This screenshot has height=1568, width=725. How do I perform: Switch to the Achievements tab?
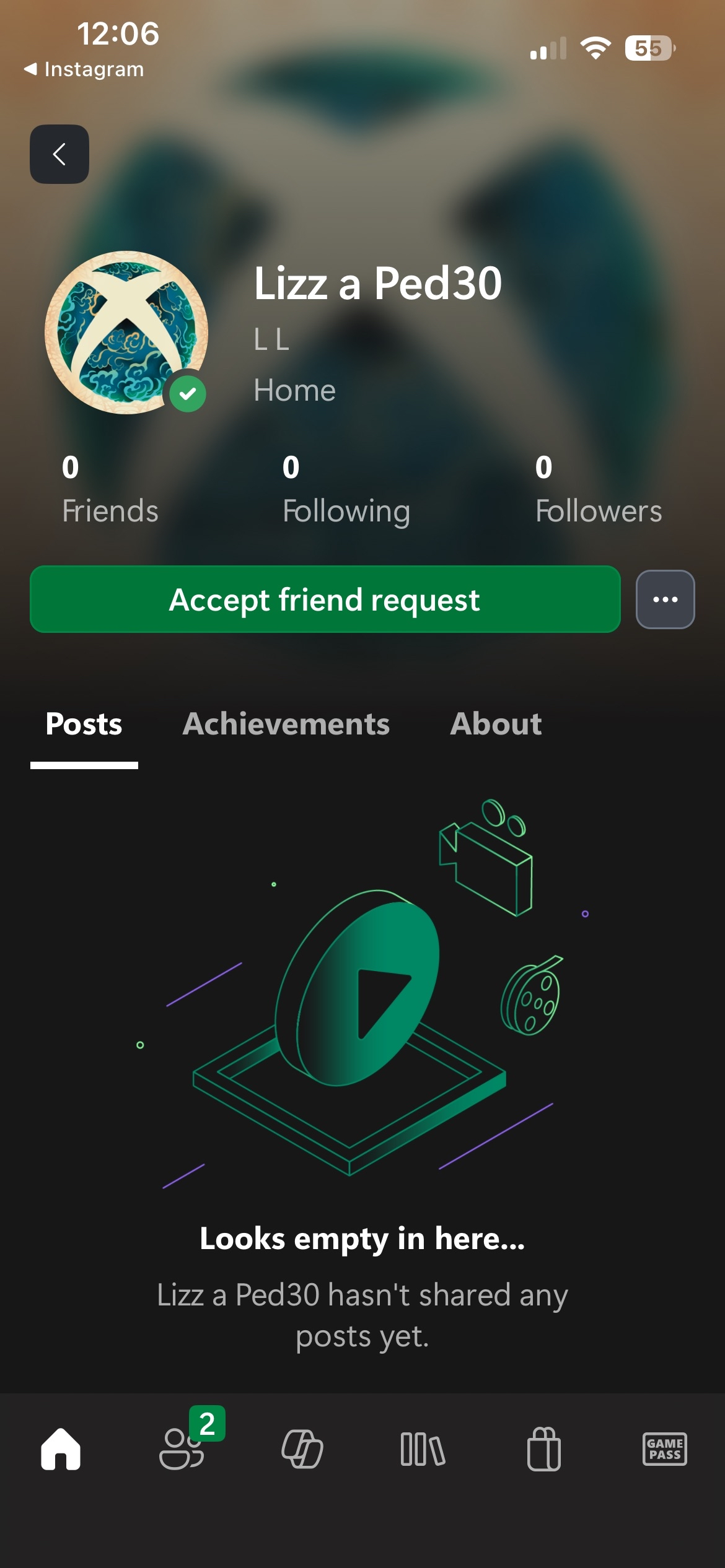click(x=286, y=724)
